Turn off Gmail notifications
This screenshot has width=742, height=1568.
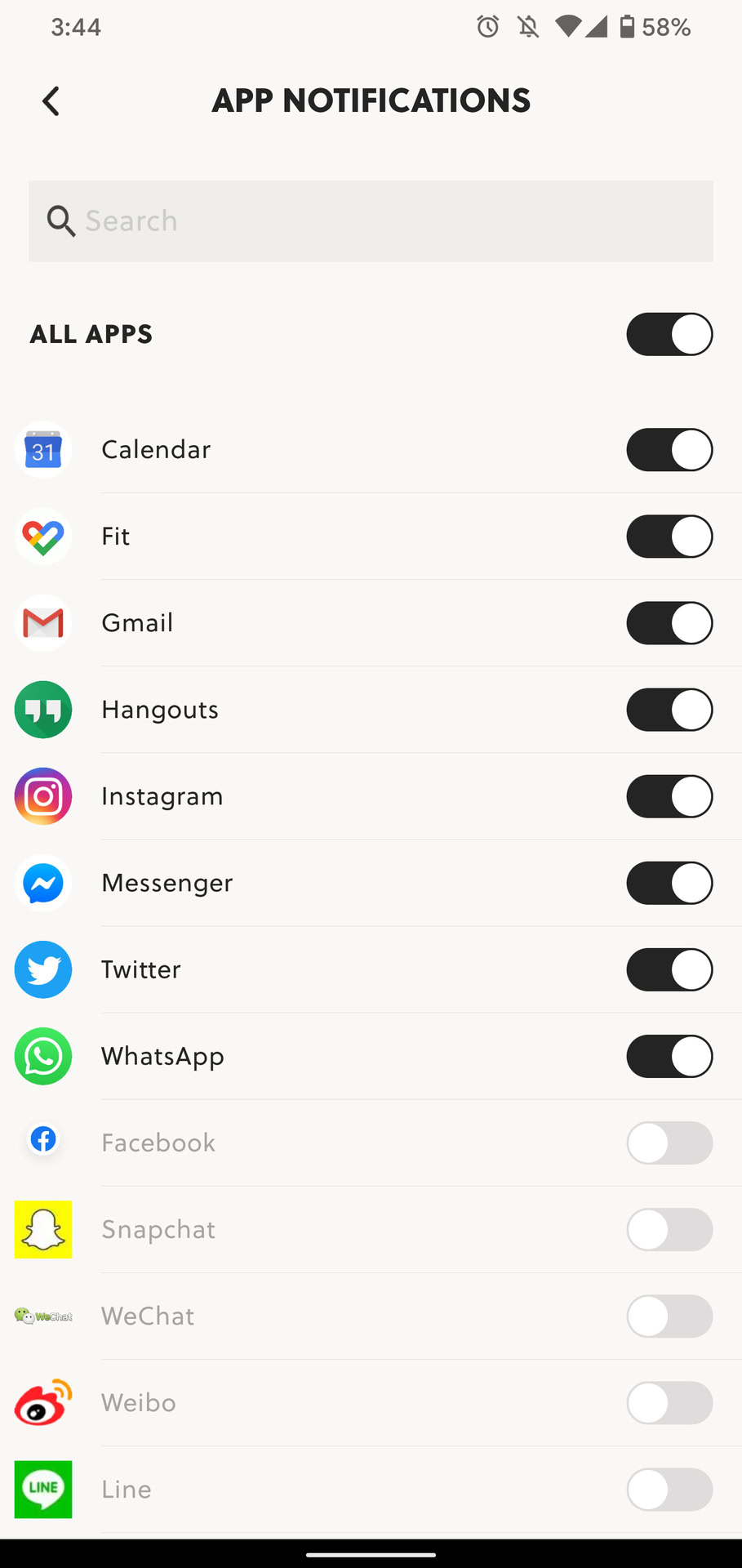[669, 623]
